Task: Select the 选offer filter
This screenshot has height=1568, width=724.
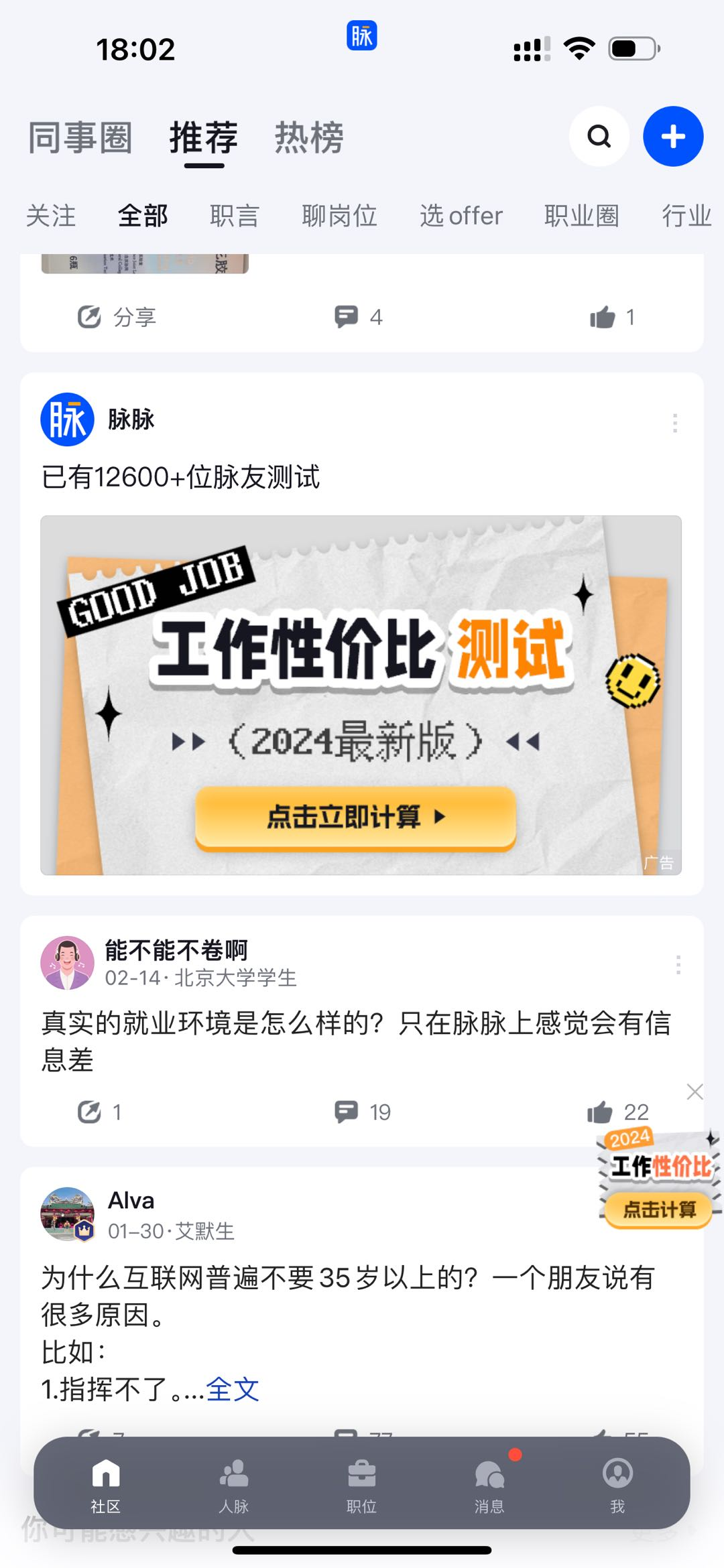Action: click(x=461, y=216)
